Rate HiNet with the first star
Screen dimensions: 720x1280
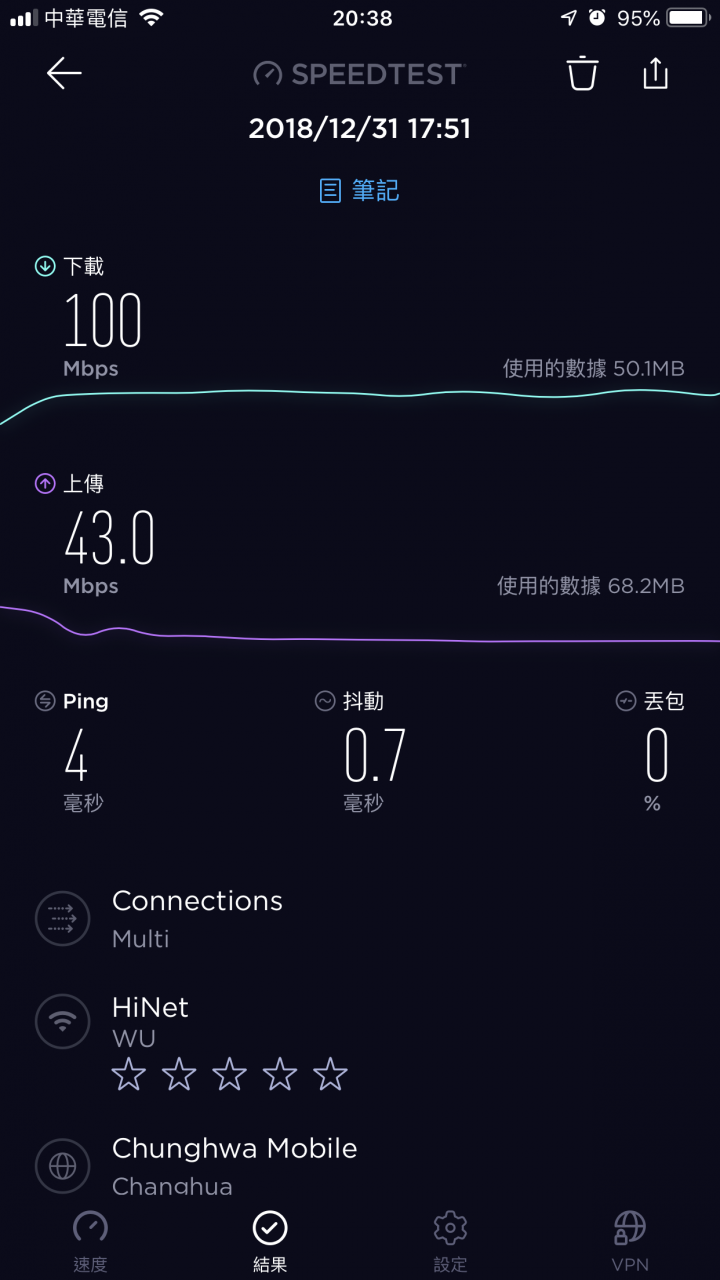tap(129, 1076)
